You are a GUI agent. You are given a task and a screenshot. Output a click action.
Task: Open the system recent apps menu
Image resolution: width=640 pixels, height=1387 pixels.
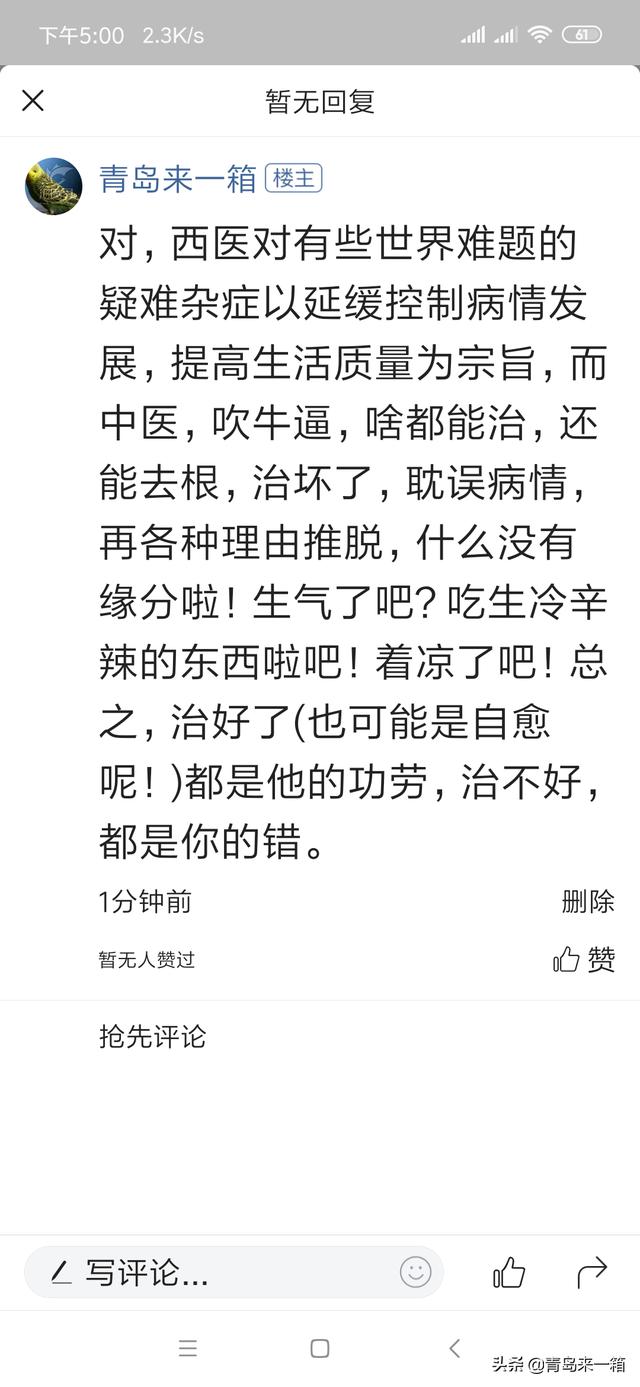188,1348
